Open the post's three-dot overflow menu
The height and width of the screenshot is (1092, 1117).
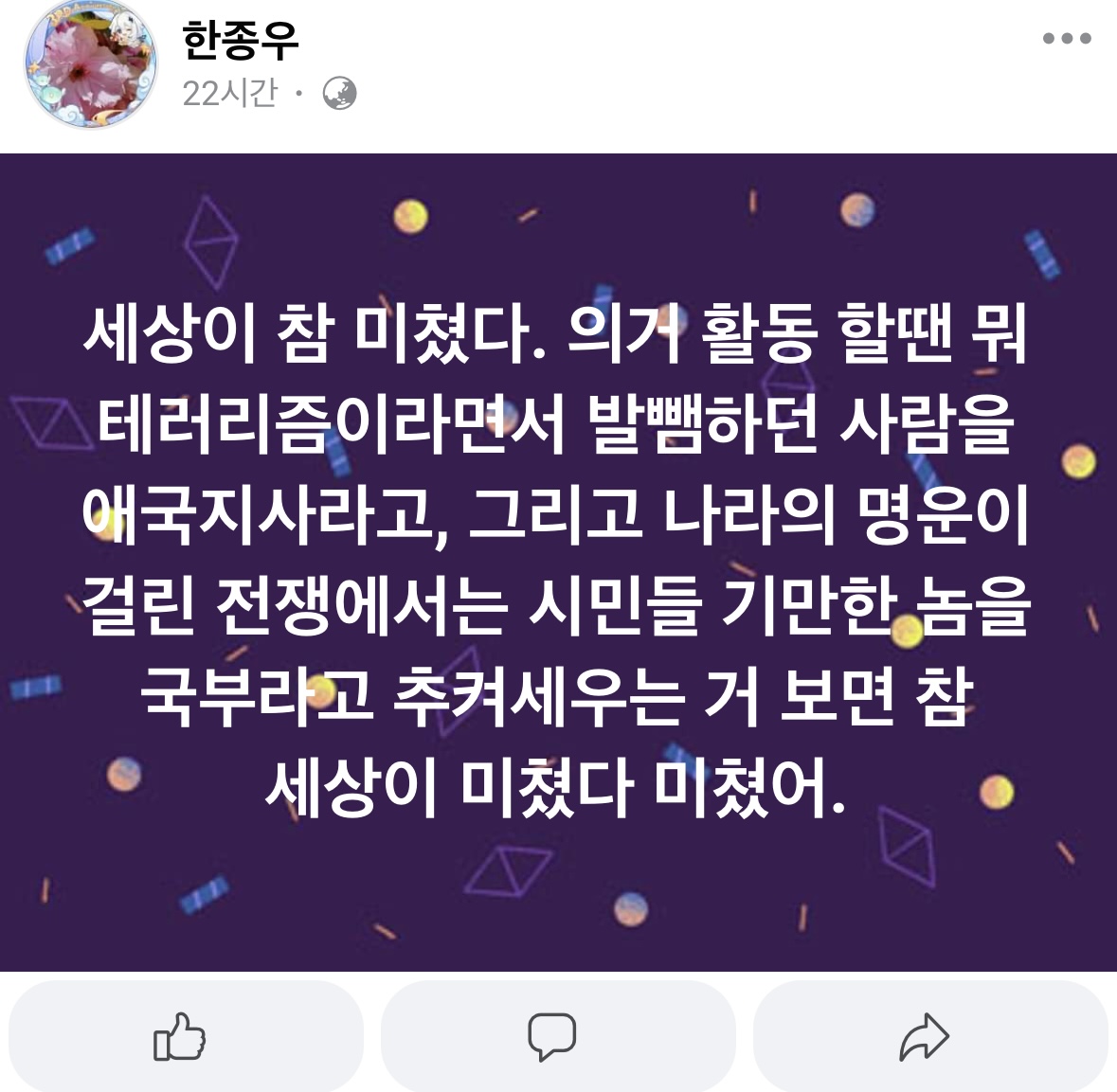pos(1066,39)
